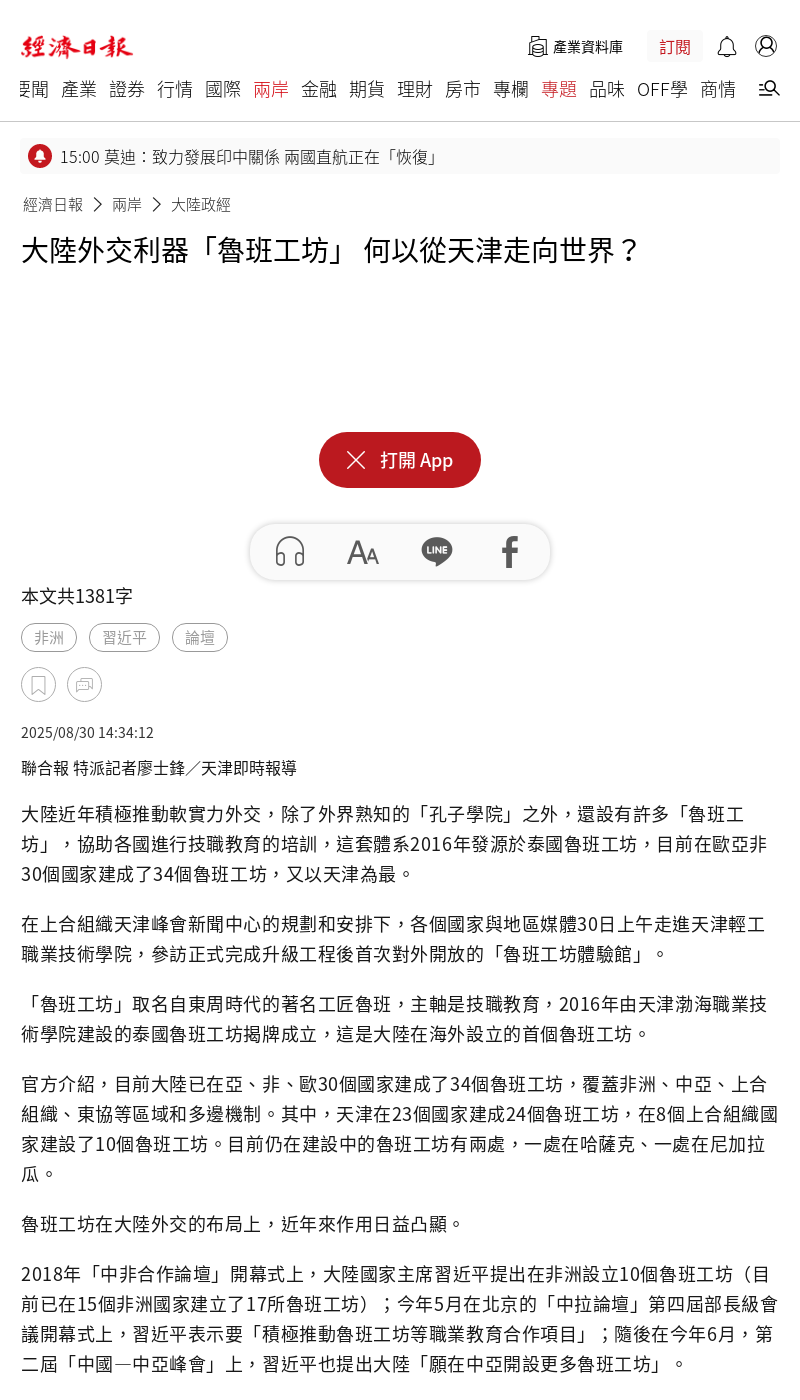800x1400 pixels.
Task: Switch to the 房市 tab
Action: (463, 89)
